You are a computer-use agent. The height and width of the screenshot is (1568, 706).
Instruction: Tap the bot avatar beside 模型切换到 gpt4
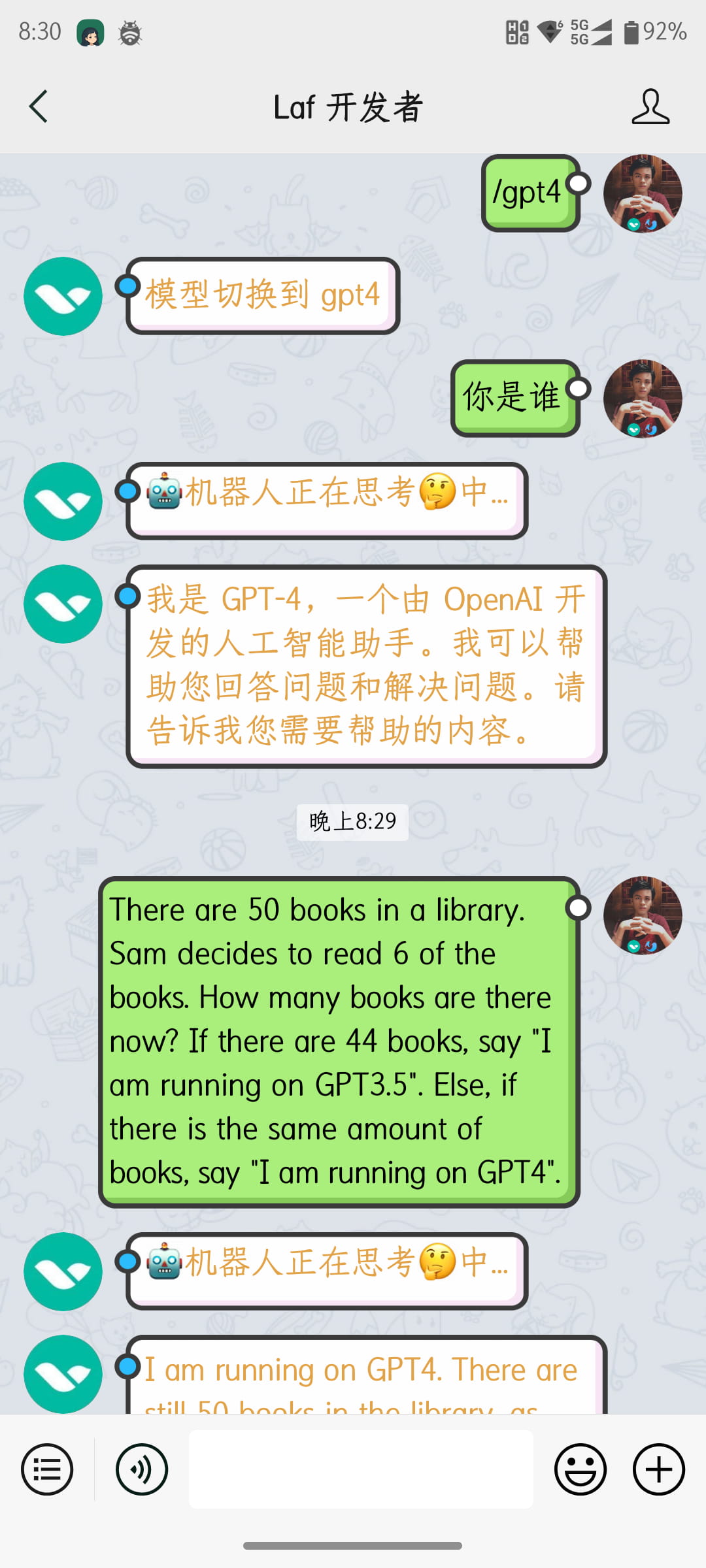point(63,296)
